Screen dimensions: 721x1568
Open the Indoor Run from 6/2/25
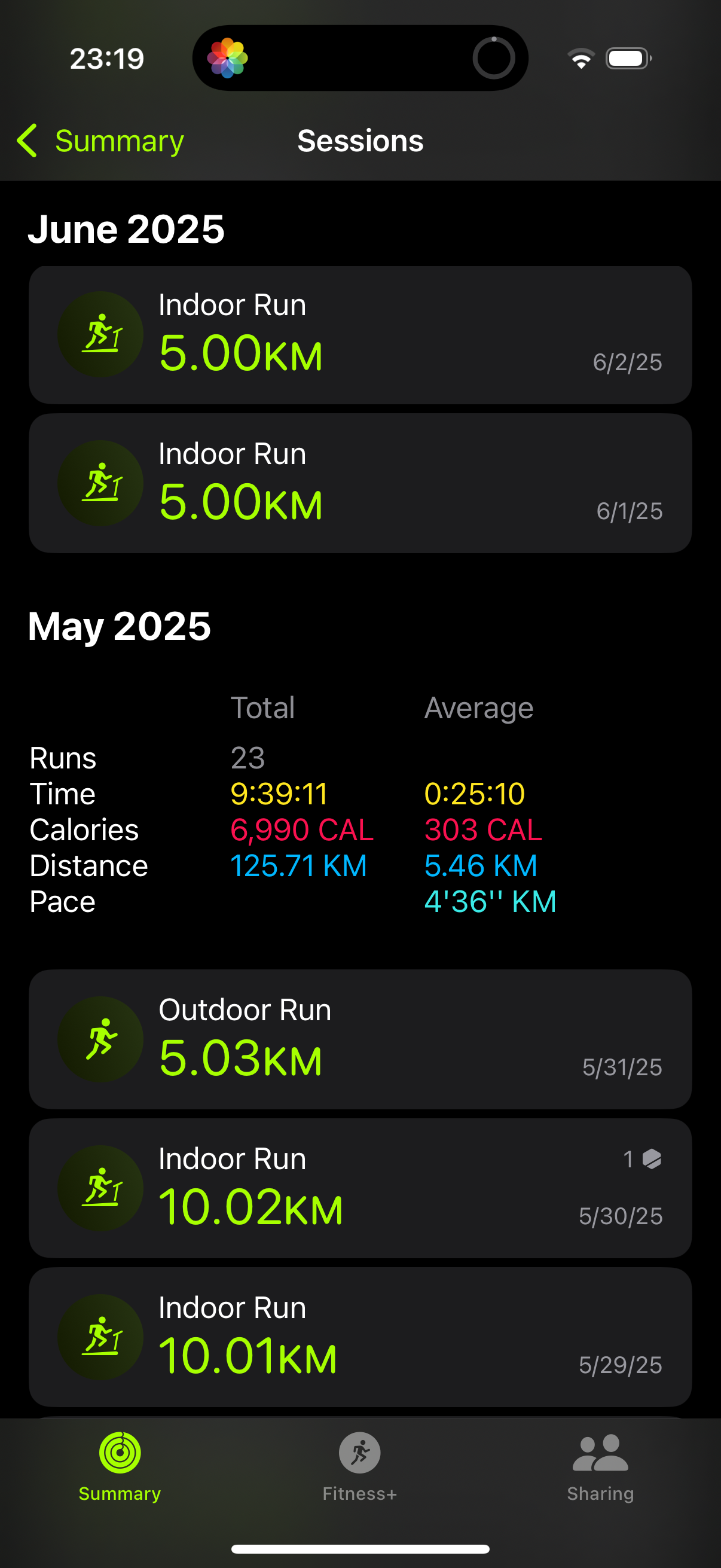tap(360, 335)
